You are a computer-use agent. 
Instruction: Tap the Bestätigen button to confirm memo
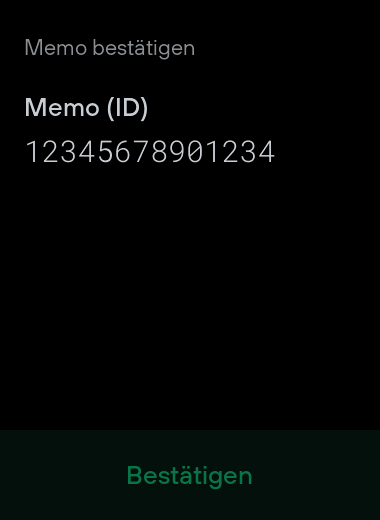pyautogui.click(x=190, y=475)
